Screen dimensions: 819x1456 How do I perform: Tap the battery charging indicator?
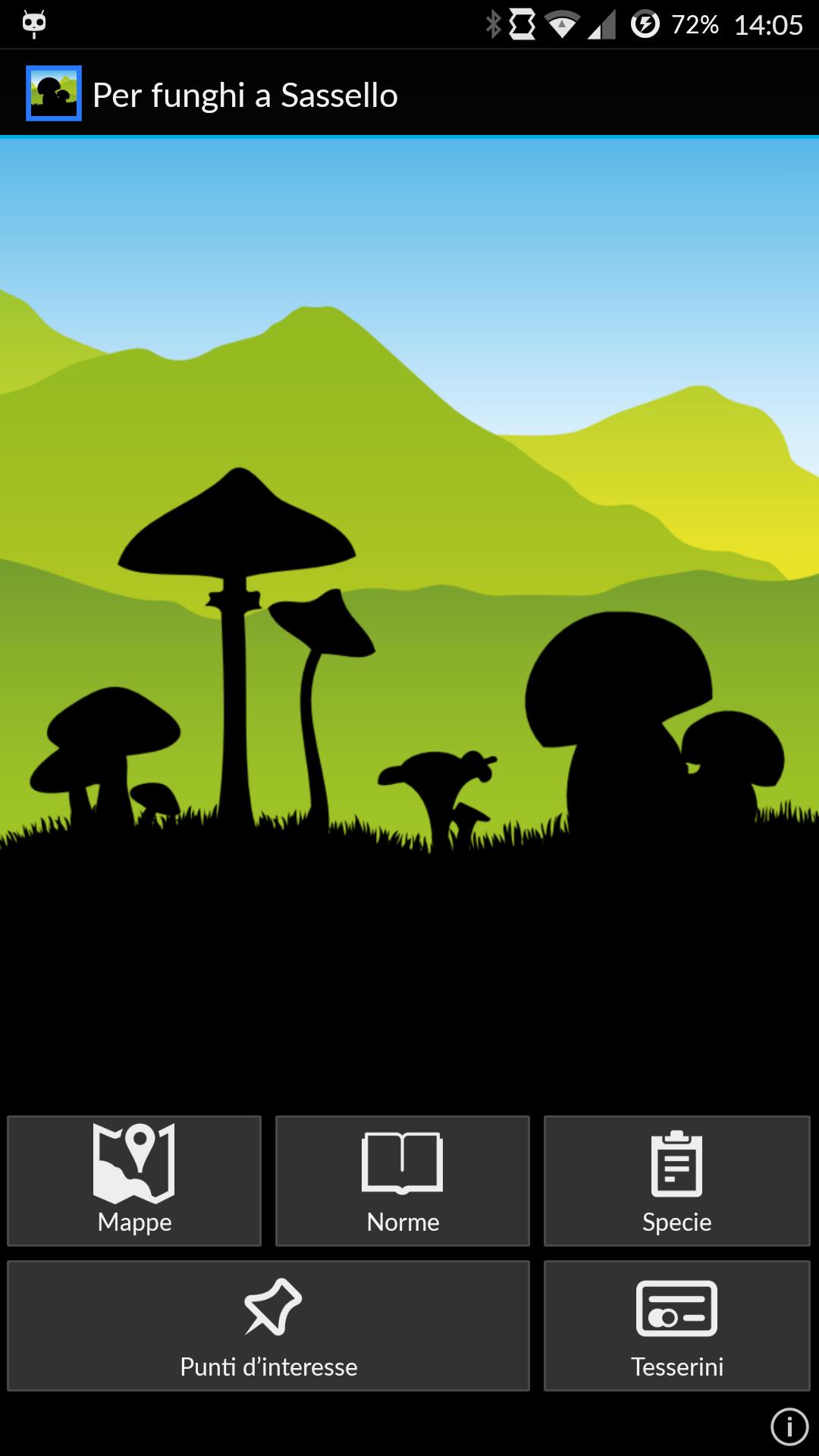coord(644,23)
